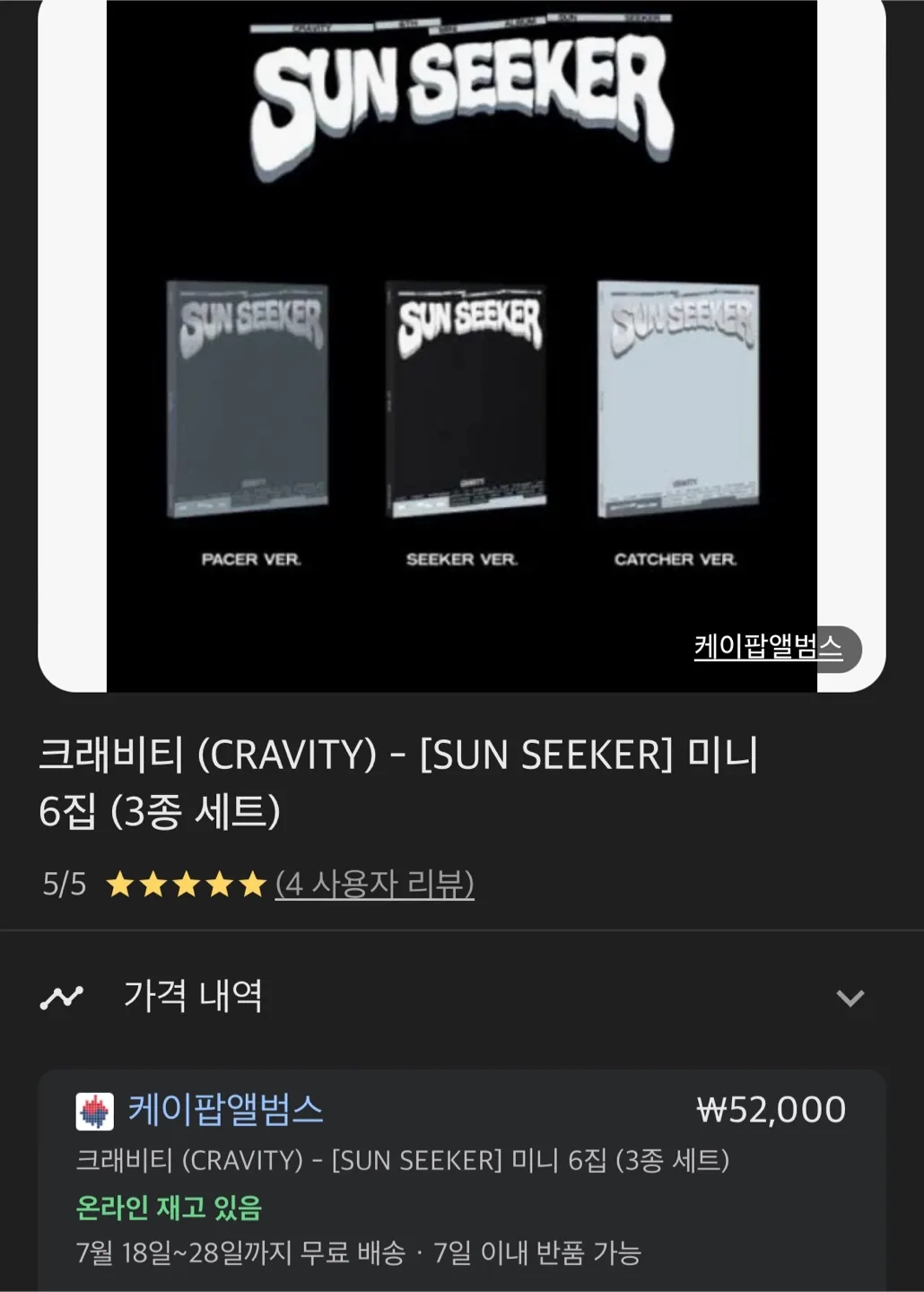Open the 4 사용자 리뷰 link
The width and height of the screenshot is (924, 1292).
pyautogui.click(x=374, y=885)
